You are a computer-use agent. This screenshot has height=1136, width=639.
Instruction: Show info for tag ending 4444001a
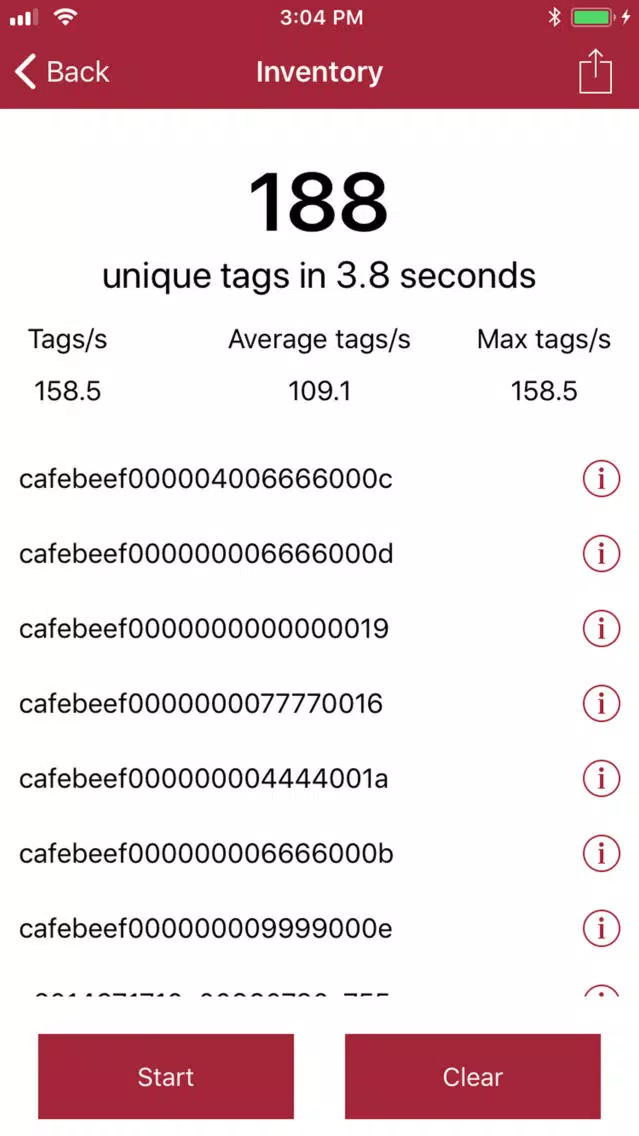[x=601, y=779]
